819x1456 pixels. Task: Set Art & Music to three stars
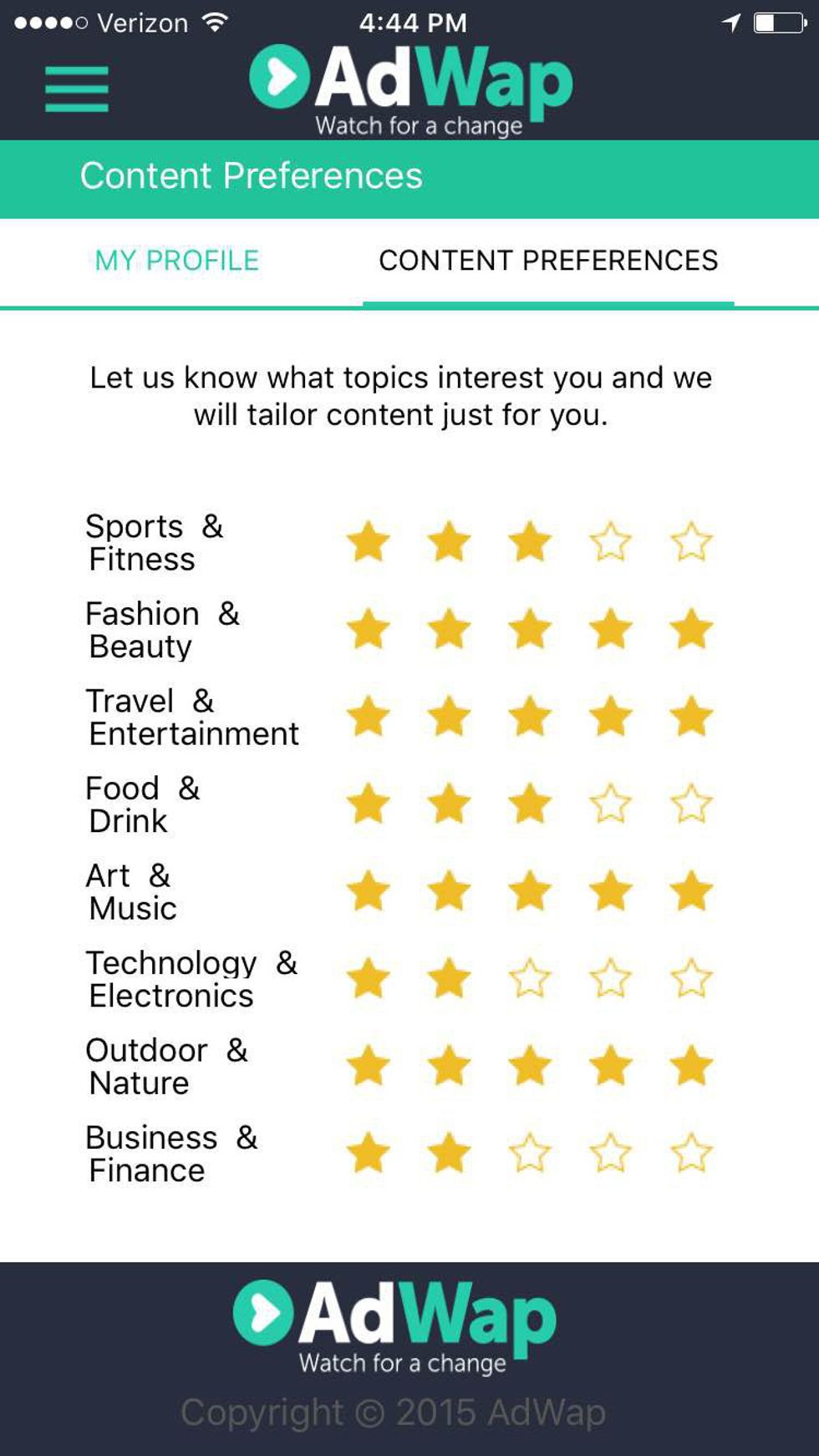(x=531, y=891)
